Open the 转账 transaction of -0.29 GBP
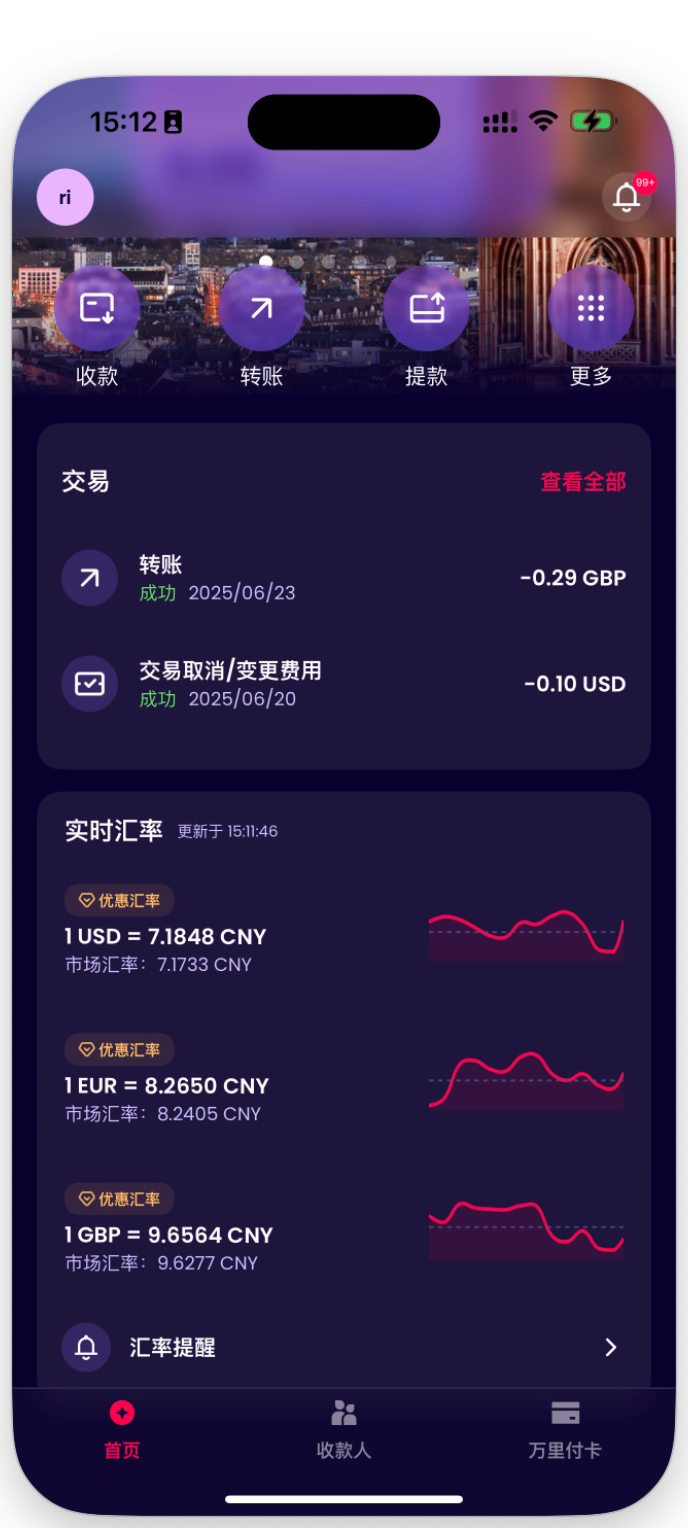This screenshot has height=1528, width=688. 343,578
